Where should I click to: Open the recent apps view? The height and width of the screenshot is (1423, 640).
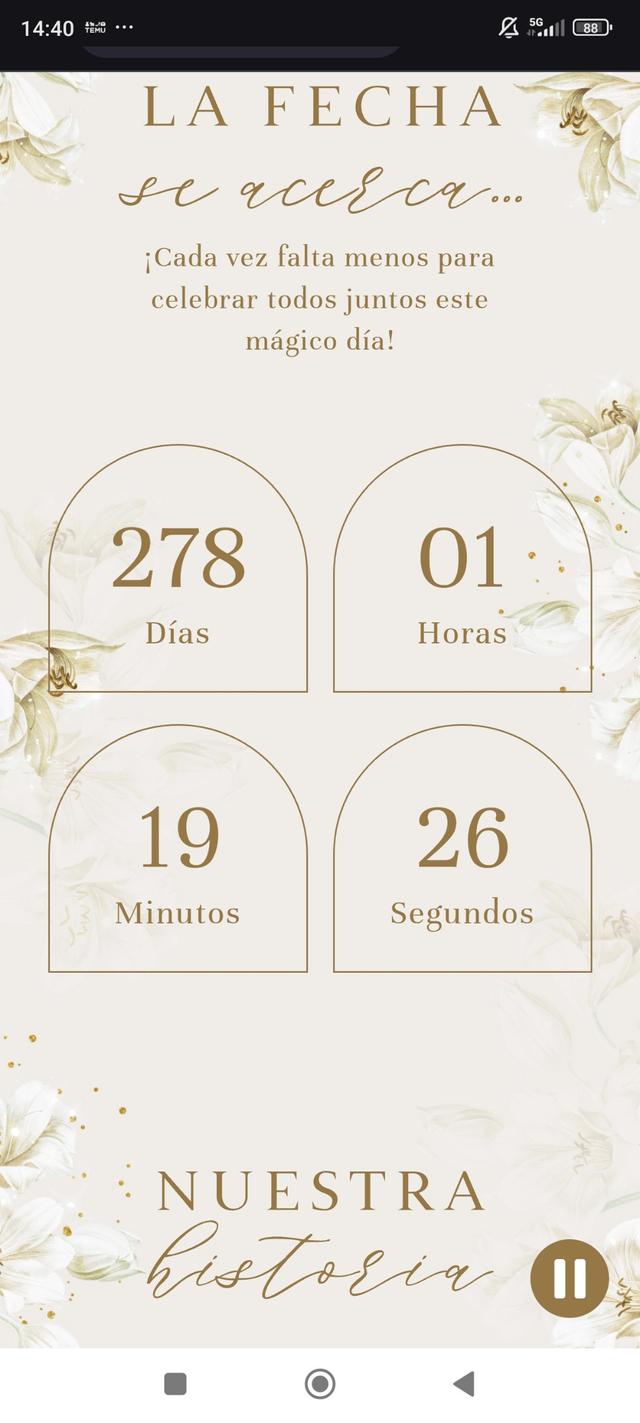point(175,1384)
